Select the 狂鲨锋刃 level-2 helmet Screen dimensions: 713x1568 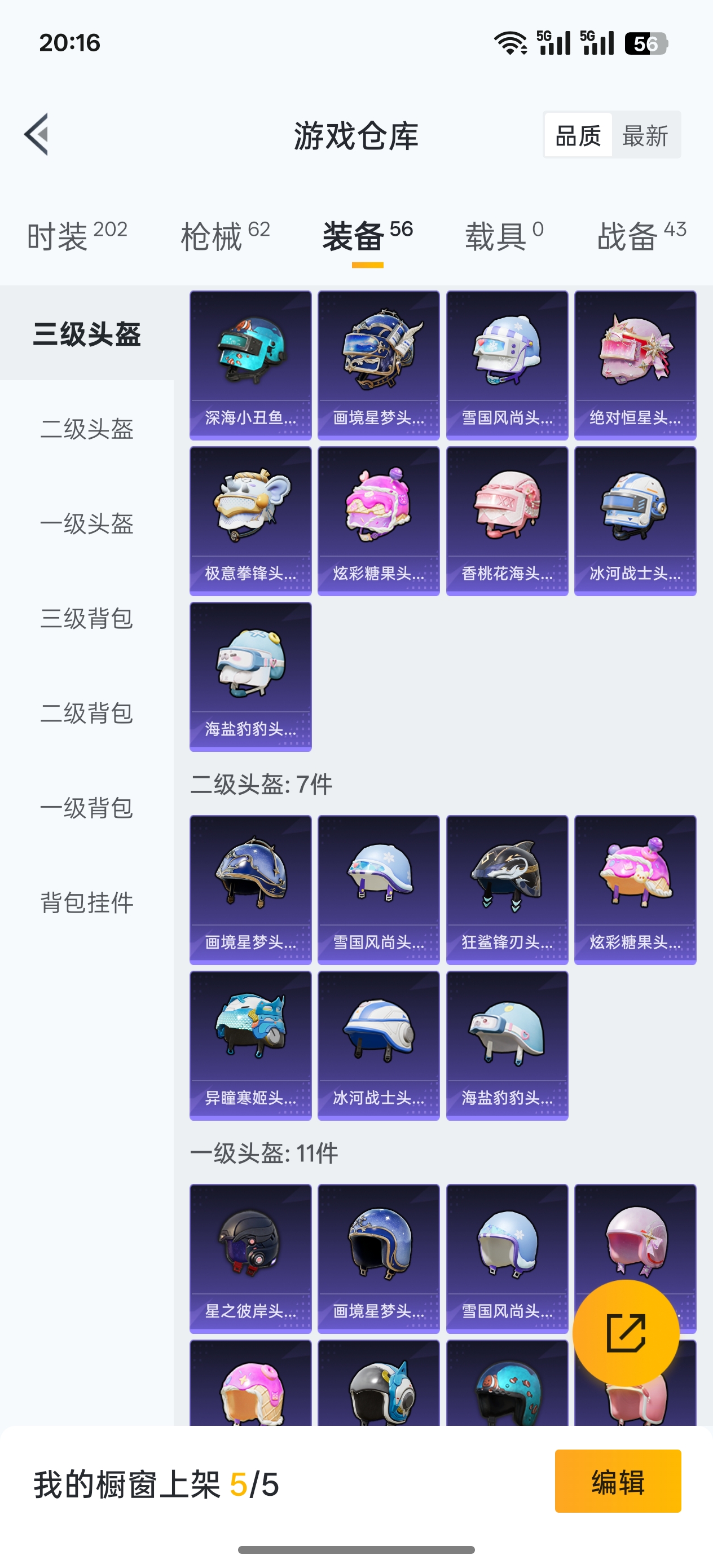tap(507, 889)
